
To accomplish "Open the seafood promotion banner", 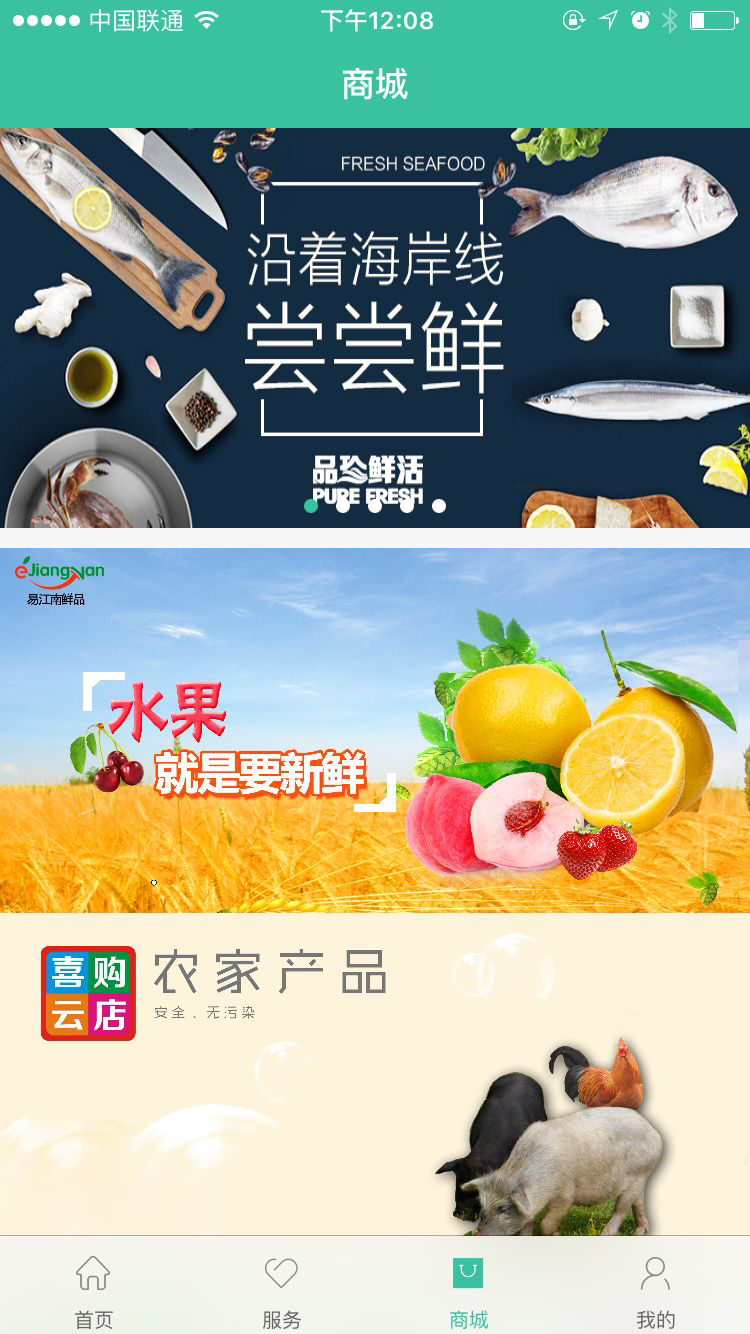I will (x=375, y=320).
